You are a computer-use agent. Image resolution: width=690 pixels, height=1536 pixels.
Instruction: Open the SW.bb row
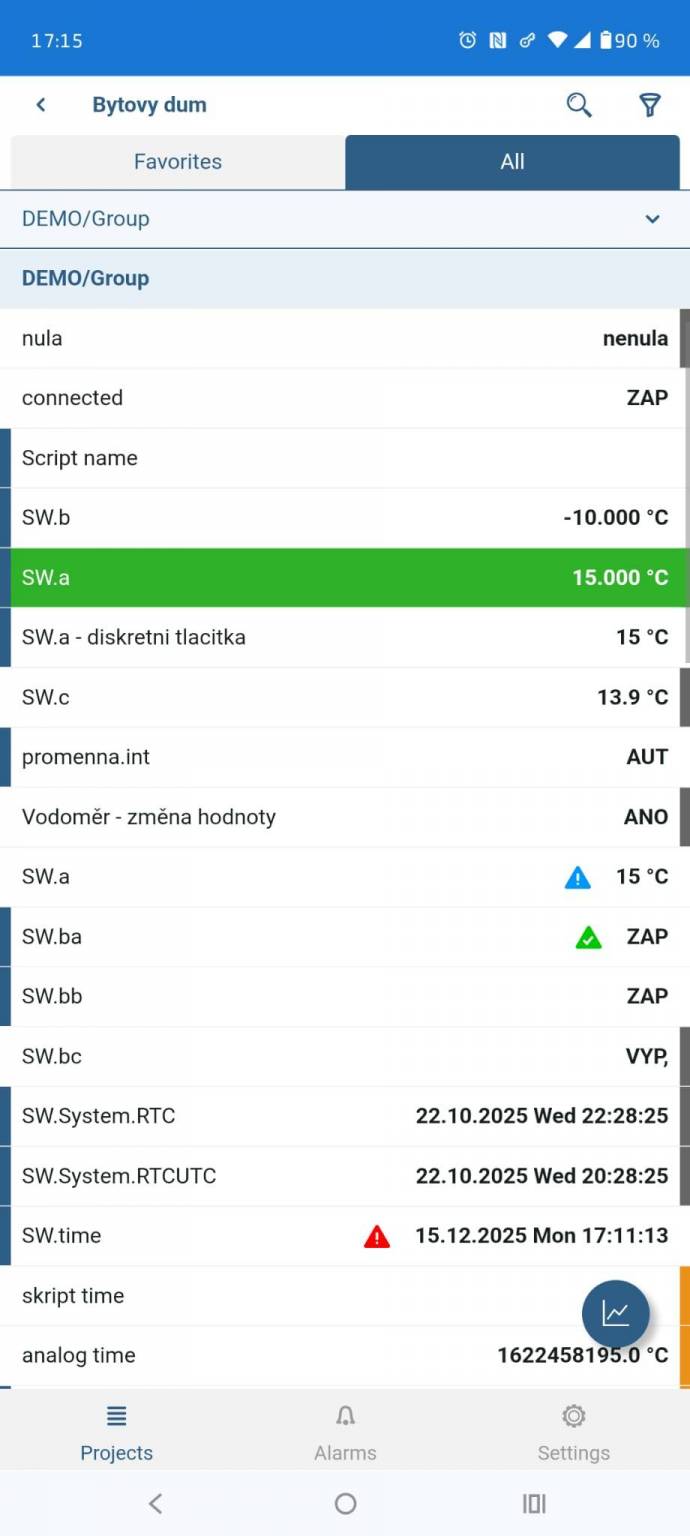tap(345, 996)
